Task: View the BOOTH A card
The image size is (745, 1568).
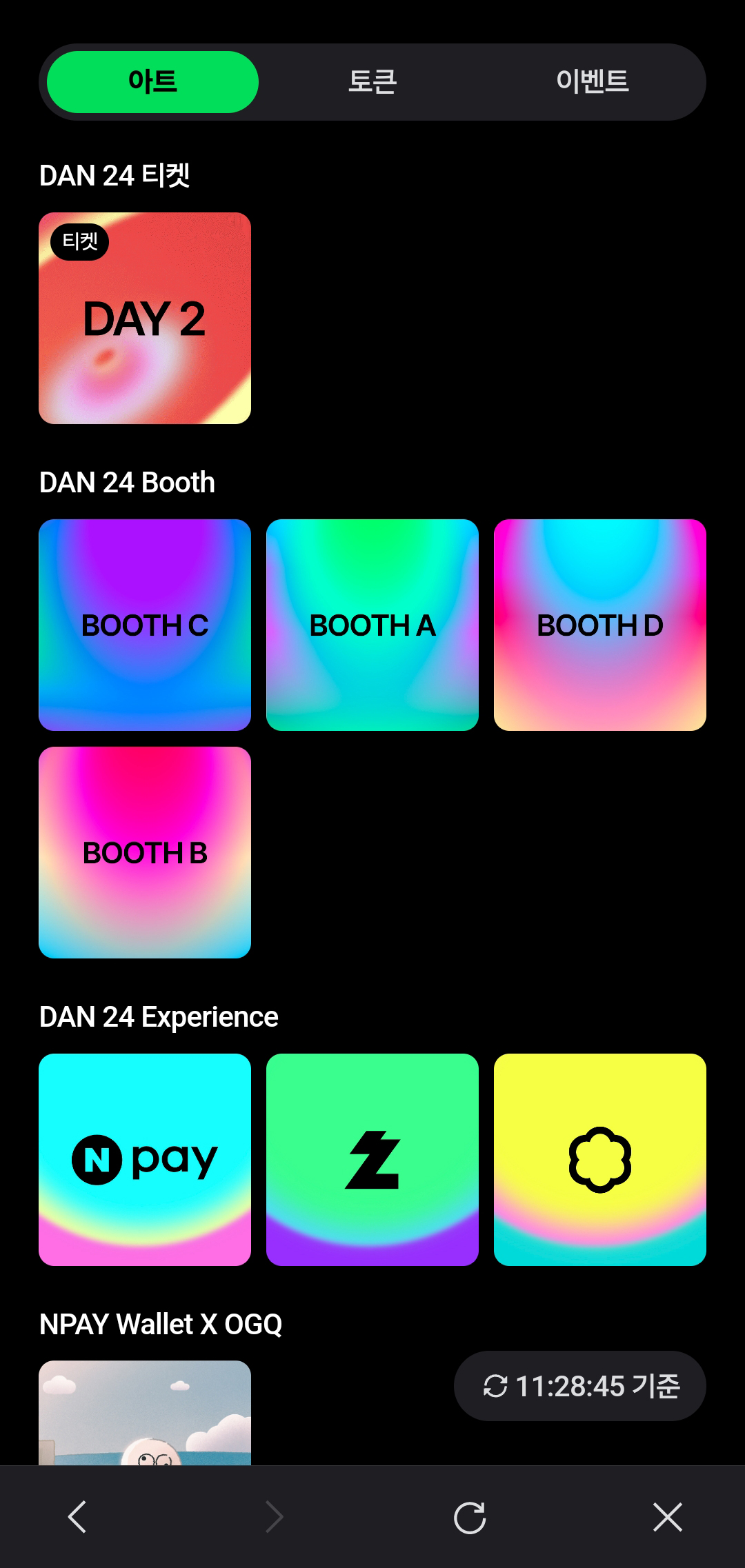Action: (372, 625)
